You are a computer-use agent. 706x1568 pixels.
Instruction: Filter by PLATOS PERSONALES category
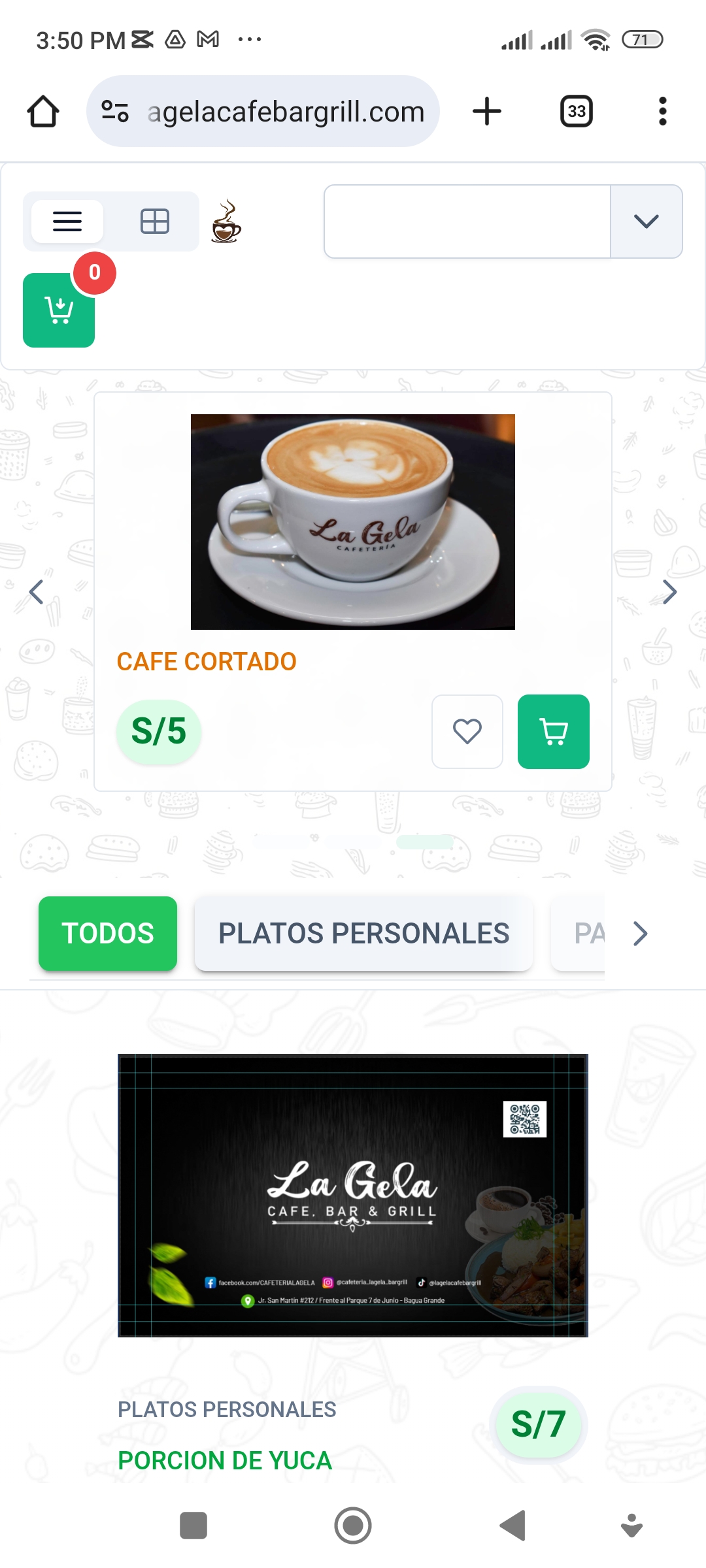click(363, 933)
